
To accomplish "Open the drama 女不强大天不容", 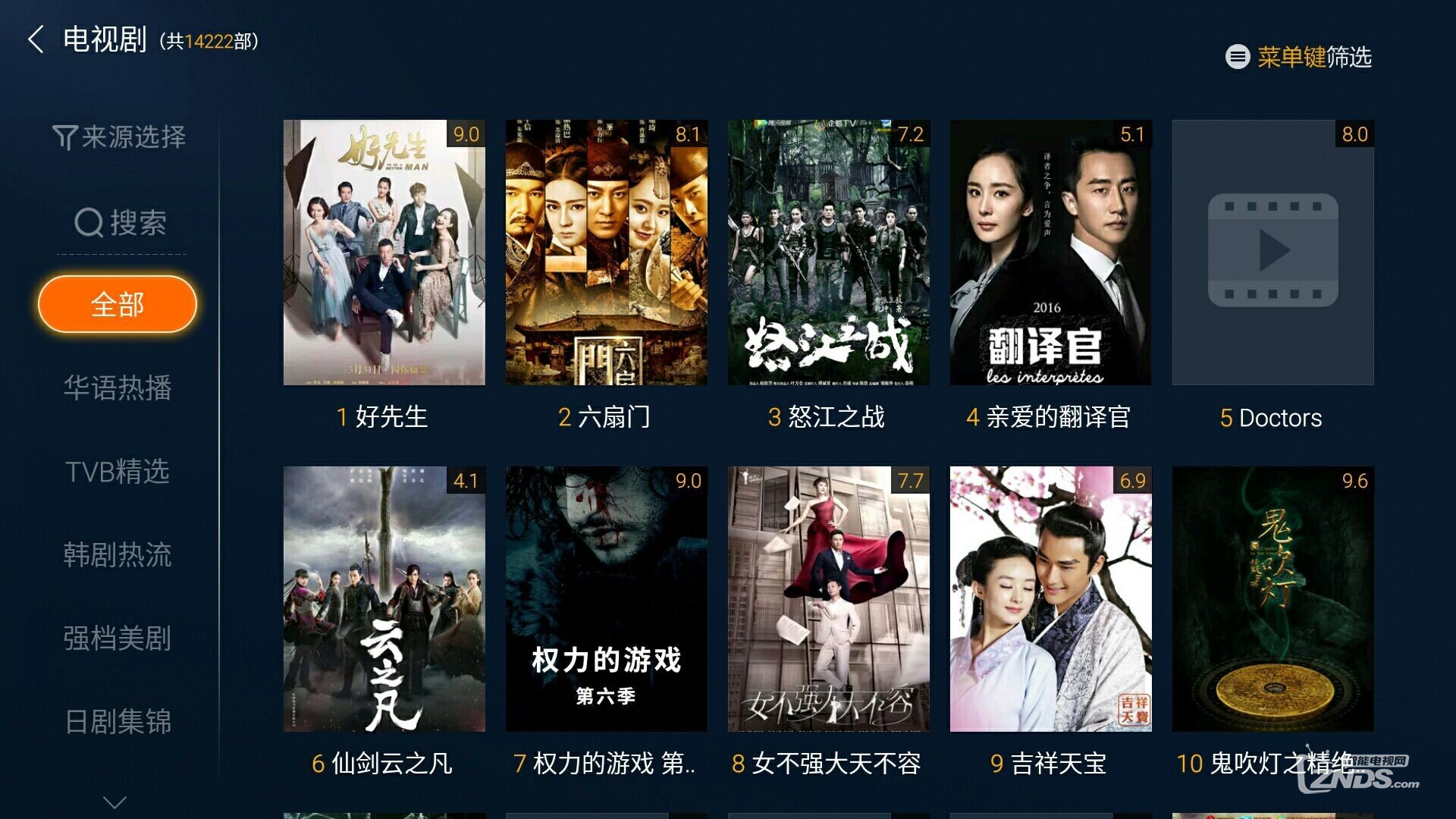I will click(x=828, y=599).
